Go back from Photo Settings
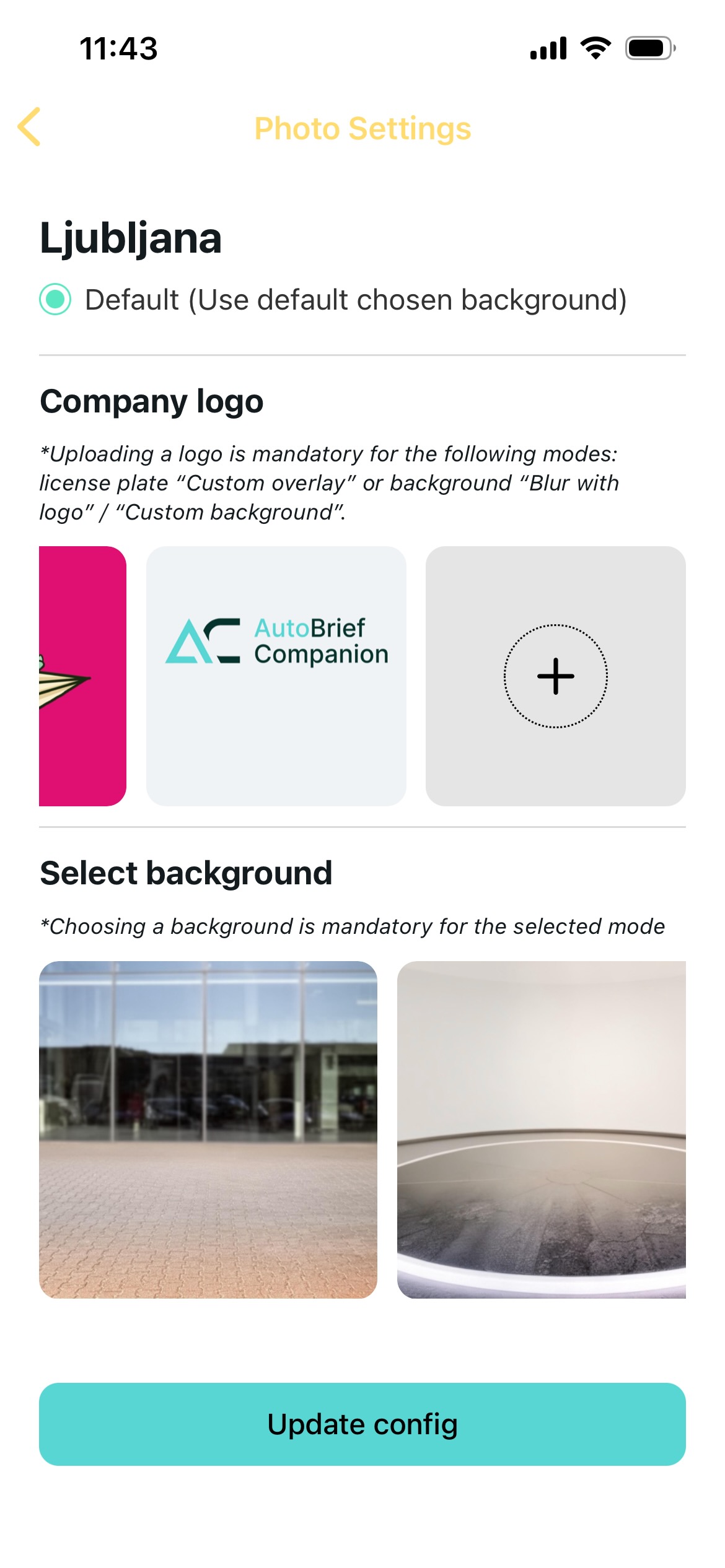Screen dimensions: 725x1568 click(29, 127)
